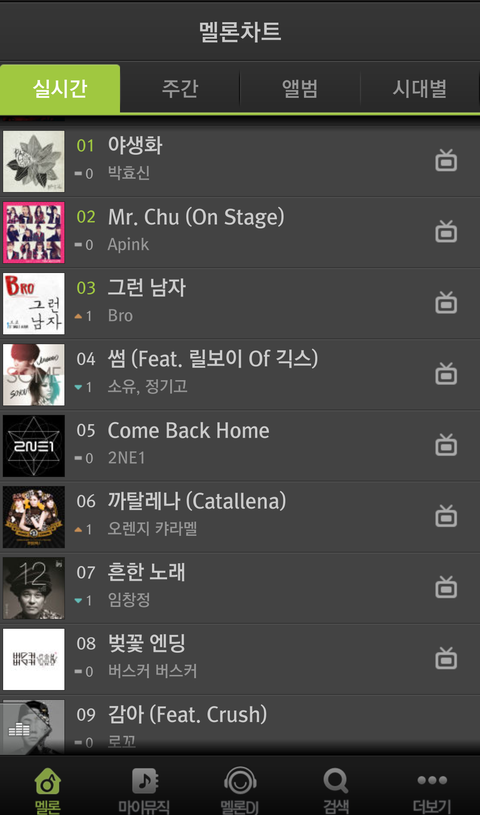Select the 실시간 tab
Viewport: 480px width, 815px height.
60,88
